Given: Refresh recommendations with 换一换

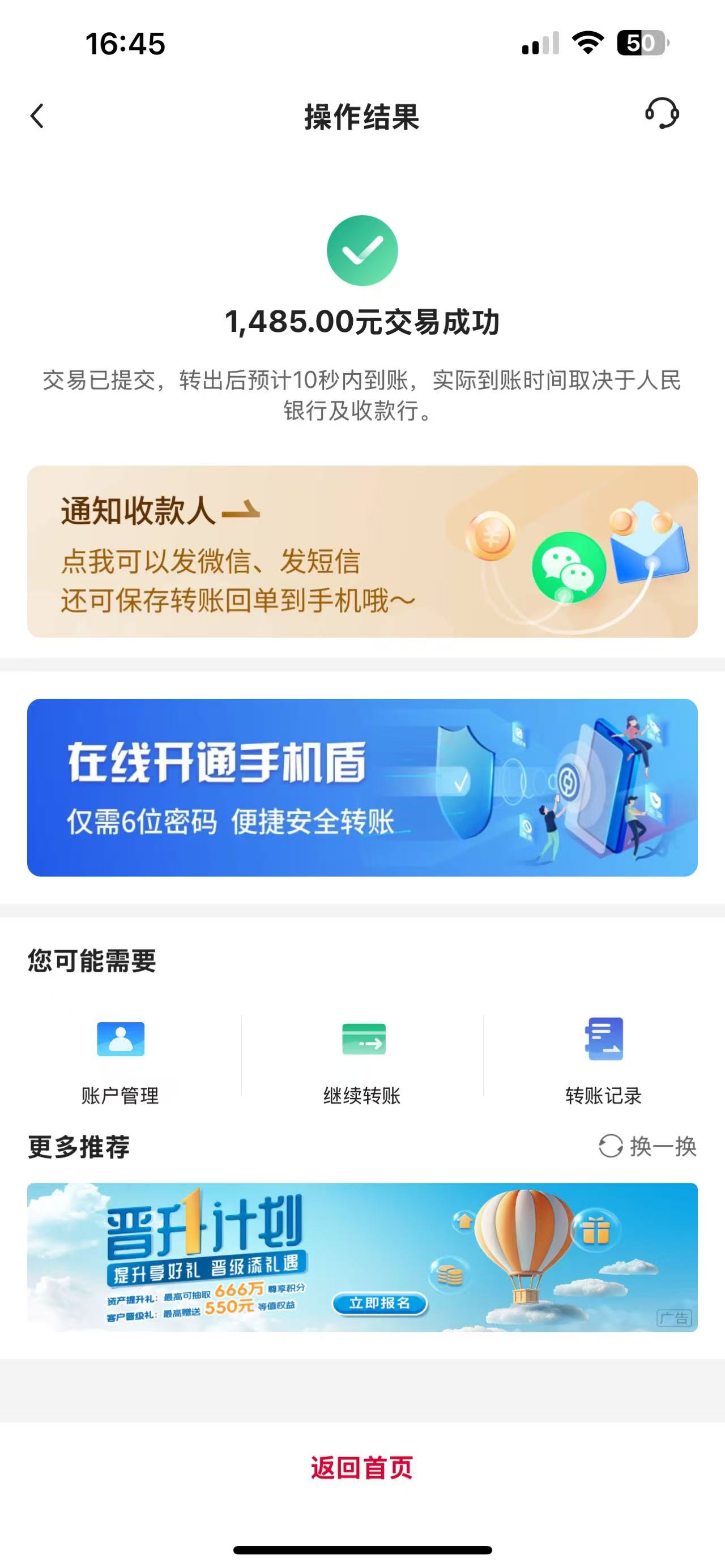Looking at the screenshot, I should click(648, 1146).
